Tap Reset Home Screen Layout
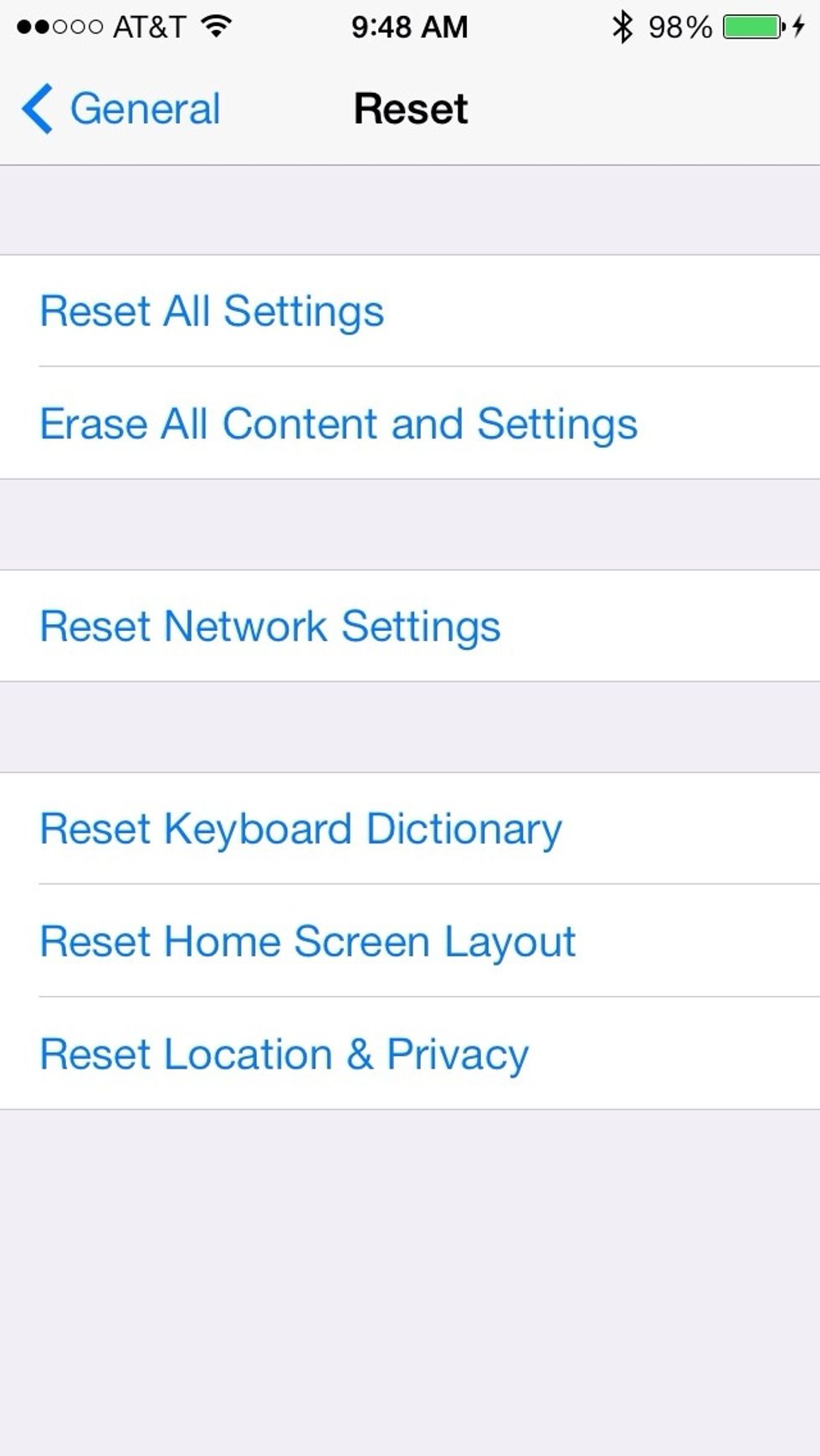This screenshot has height=1456, width=820. [x=307, y=941]
